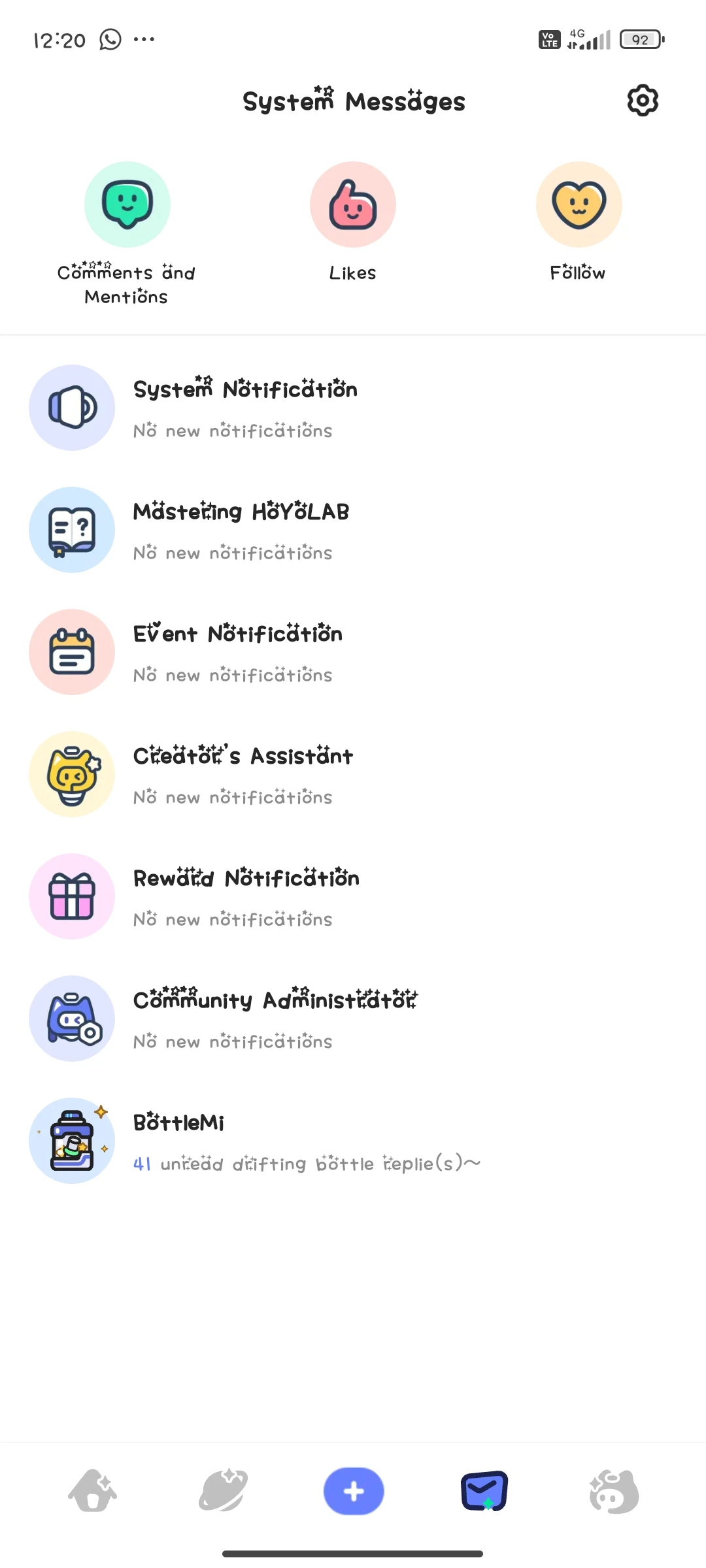
Task: Open BottleMi drifting bottle replies
Action: [353, 1141]
